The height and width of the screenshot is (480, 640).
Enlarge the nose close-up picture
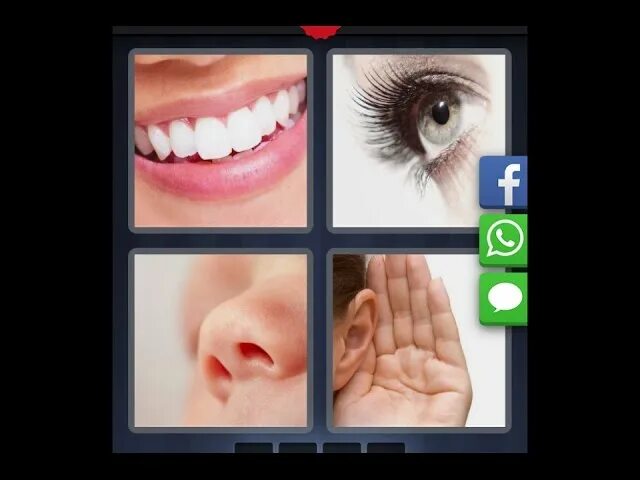[221, 340]
